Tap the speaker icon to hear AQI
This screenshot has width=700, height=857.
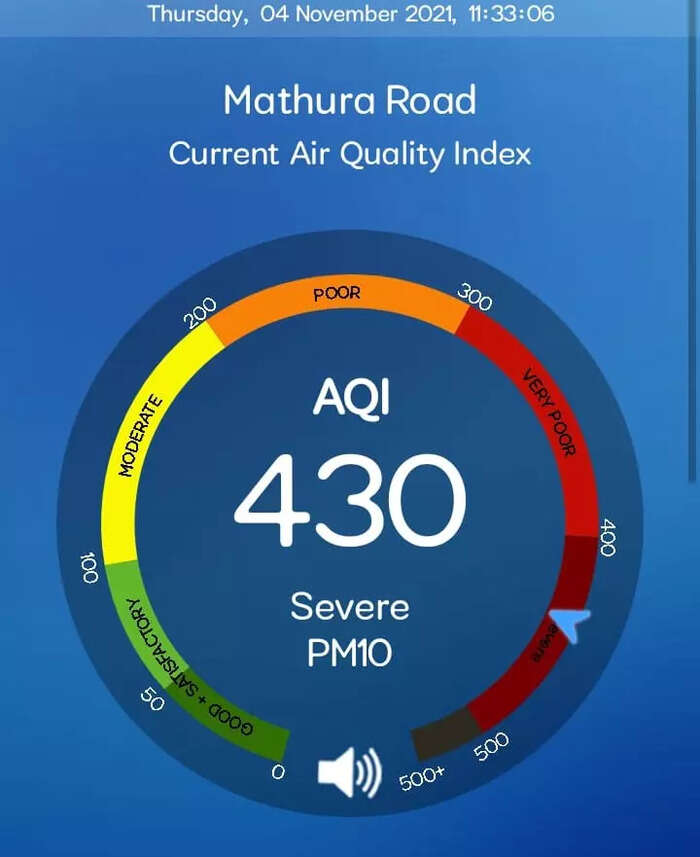[348, 772]
